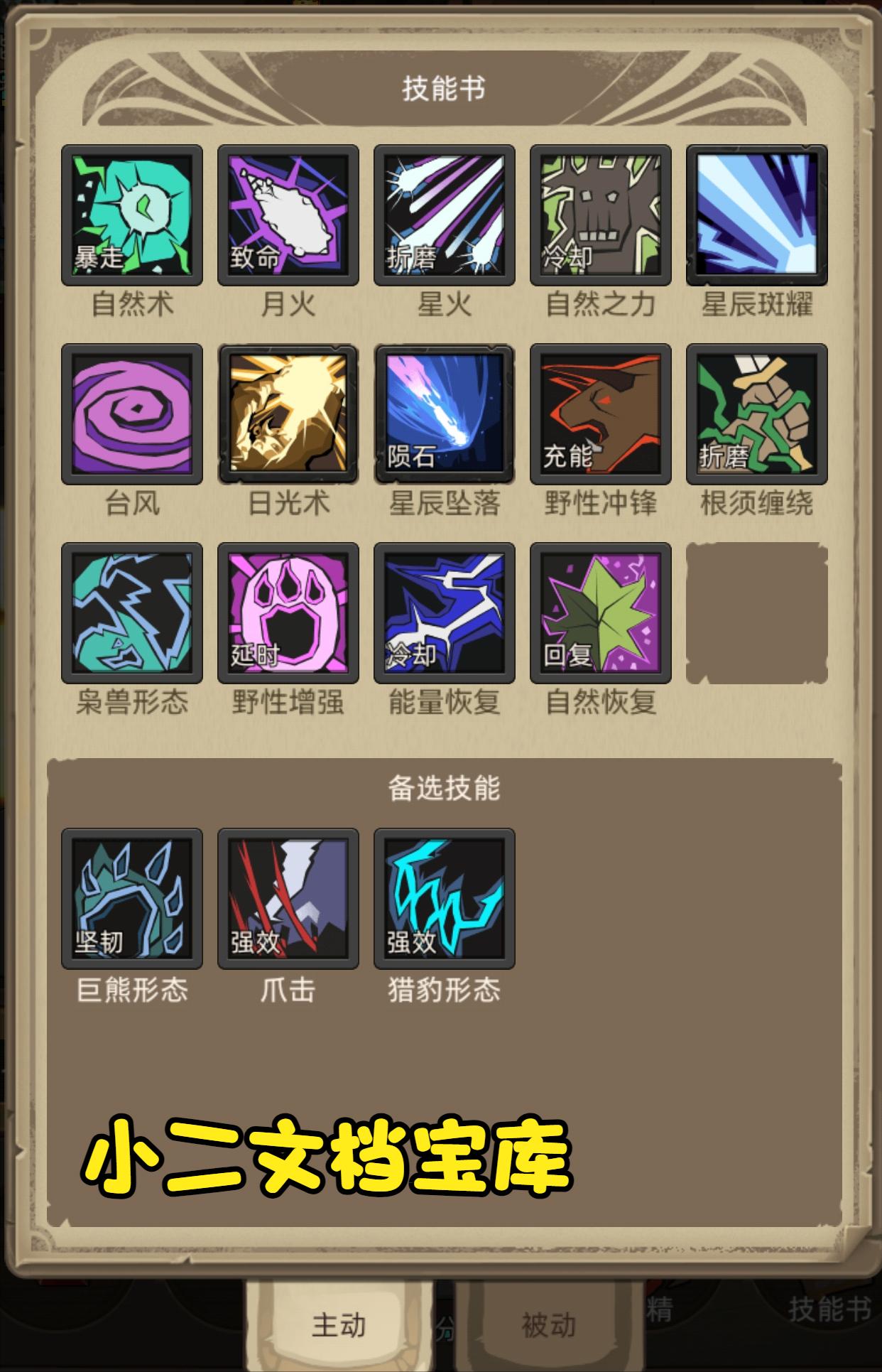This screenshot has height=1372, width=882.
Task: Pick the backup skill 爪击
Action: pos(288,899)
